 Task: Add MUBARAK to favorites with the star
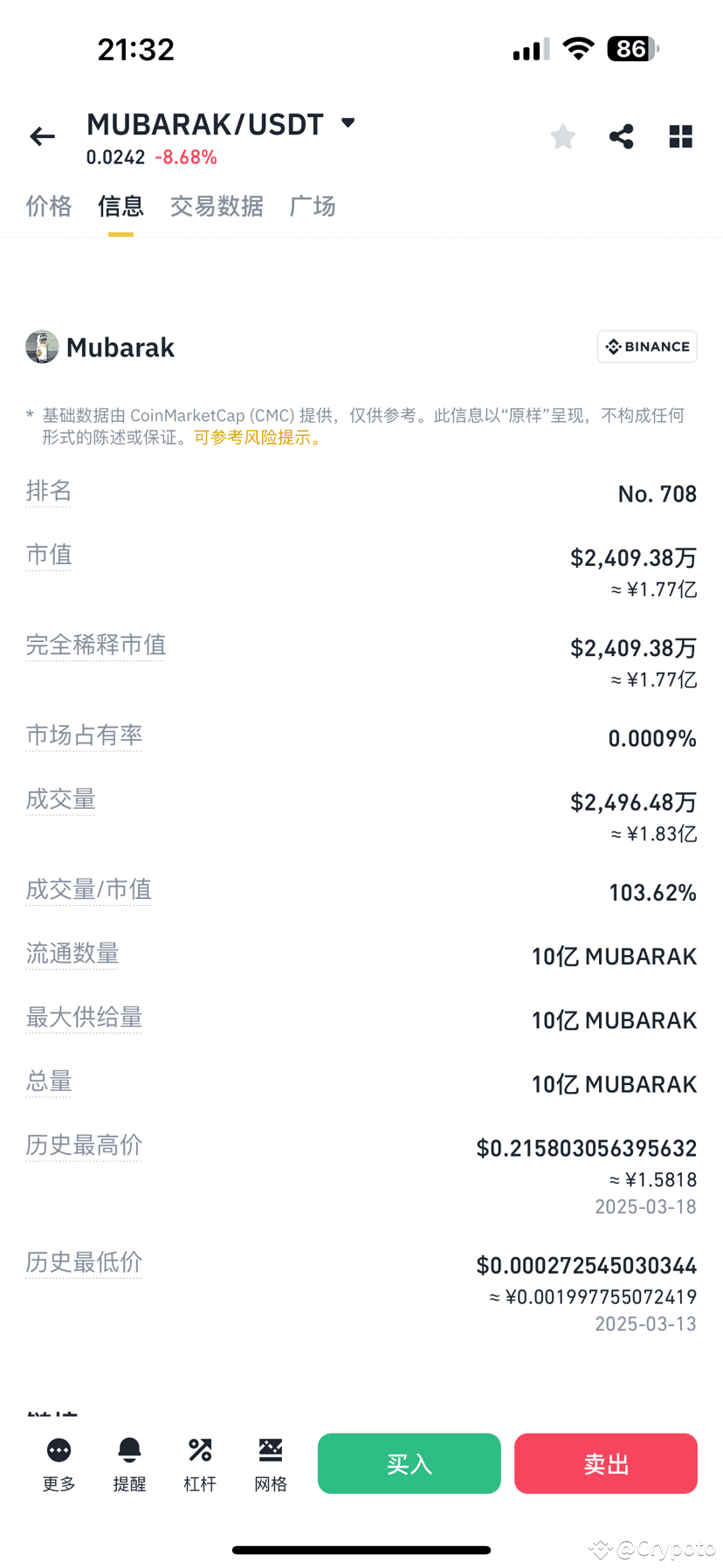pyautogui.click(x=563, y=136)
